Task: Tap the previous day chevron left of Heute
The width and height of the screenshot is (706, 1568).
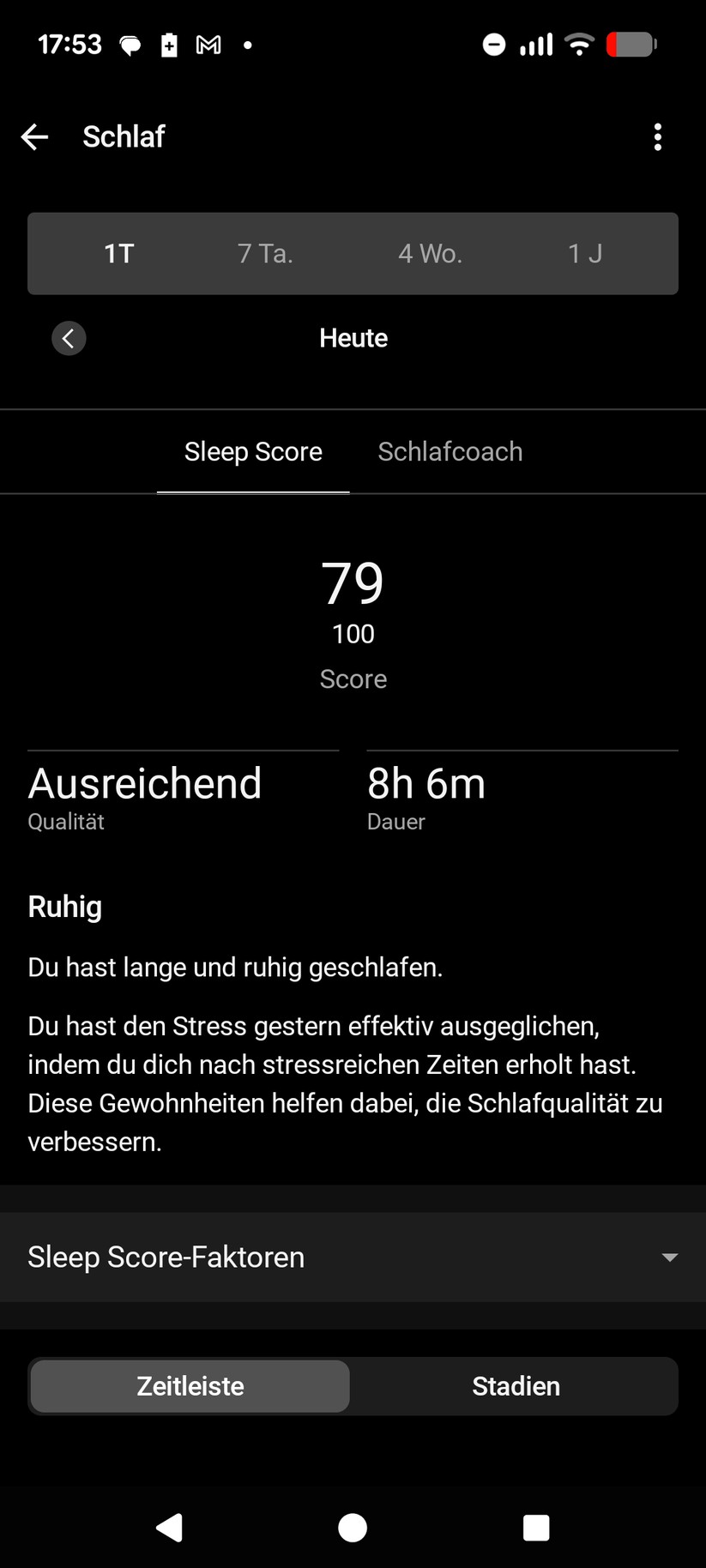Action: click(x=69, y=338)
